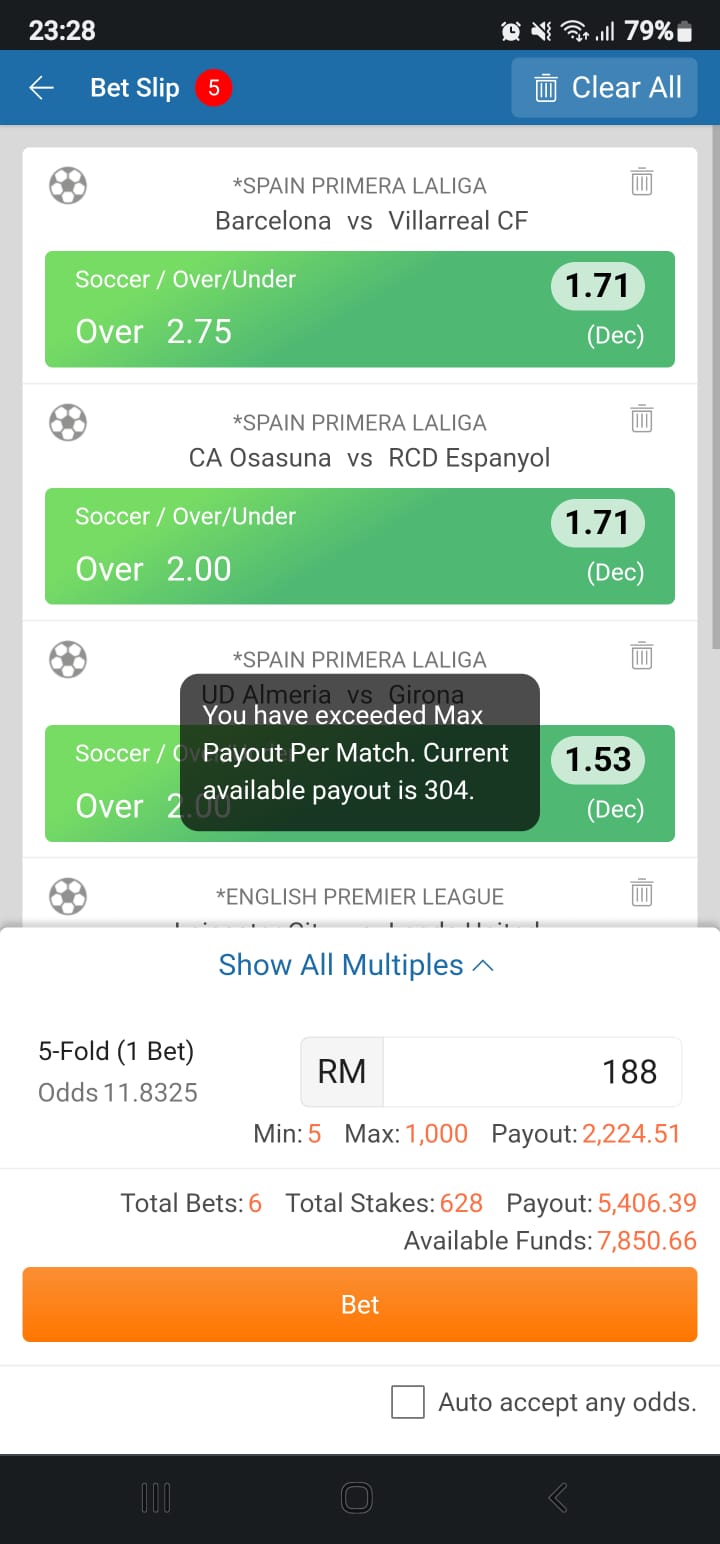Go to the home screen

tap(357, 1497)
